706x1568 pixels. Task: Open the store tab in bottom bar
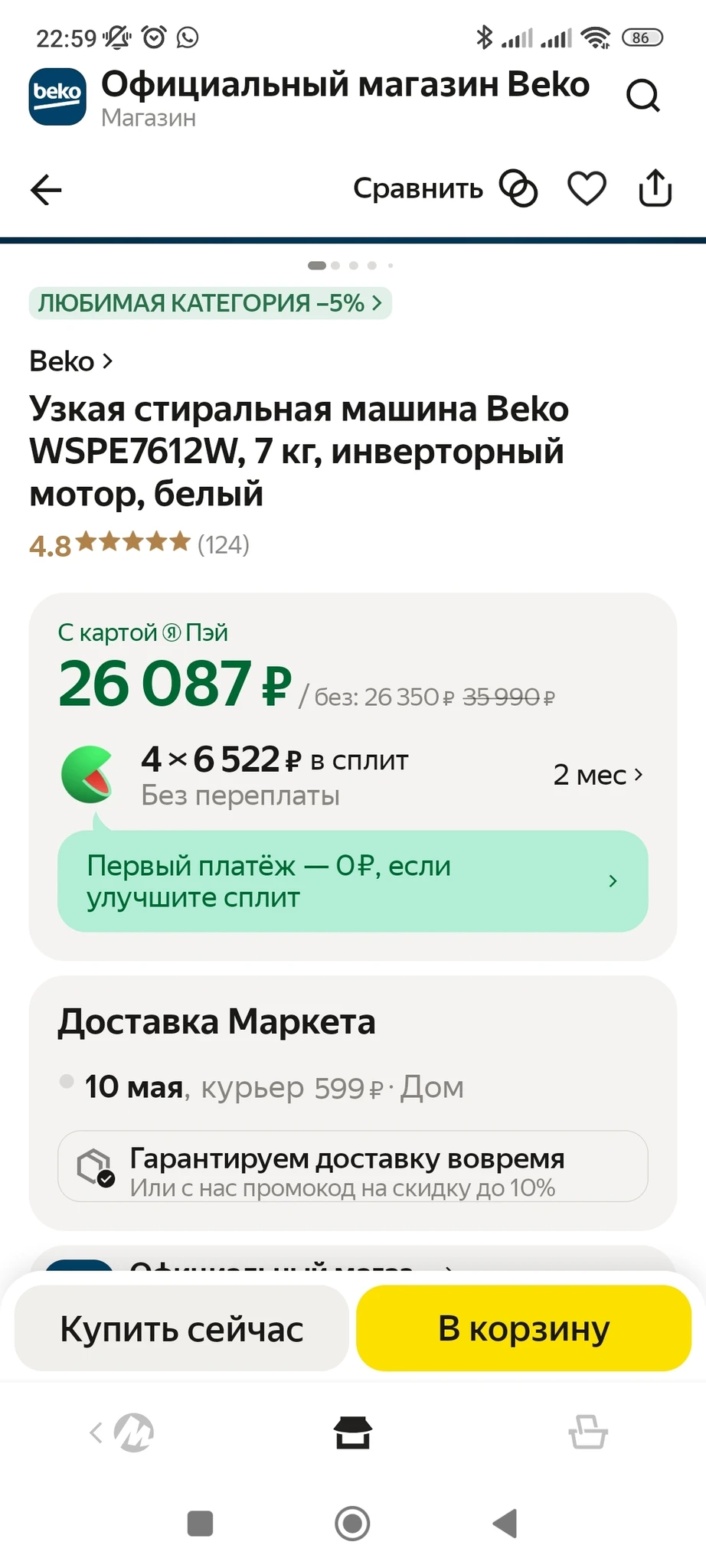tap(353, 1432)
